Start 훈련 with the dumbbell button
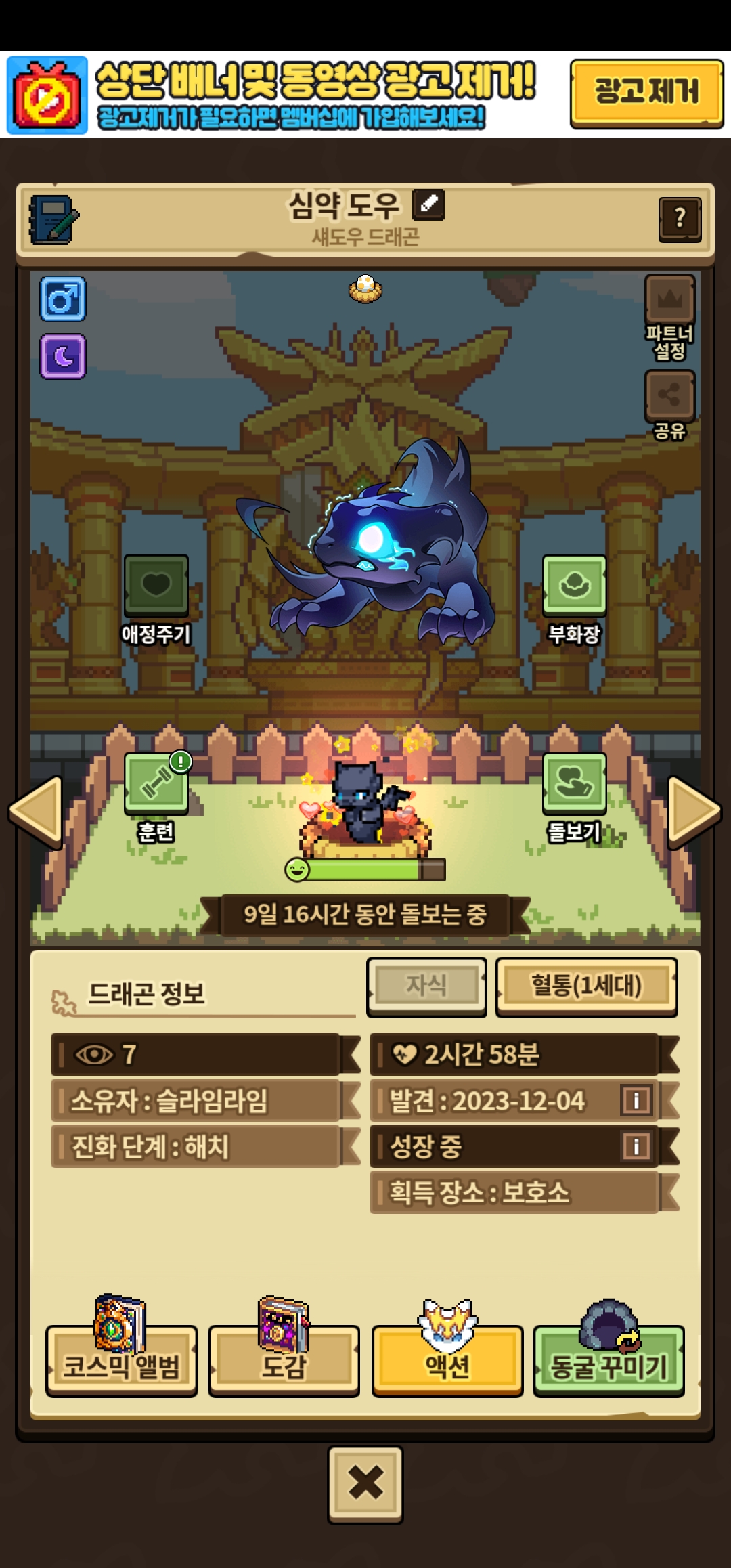The height and width of the screenshot is (1568, 731). click(x=156, y=784)
